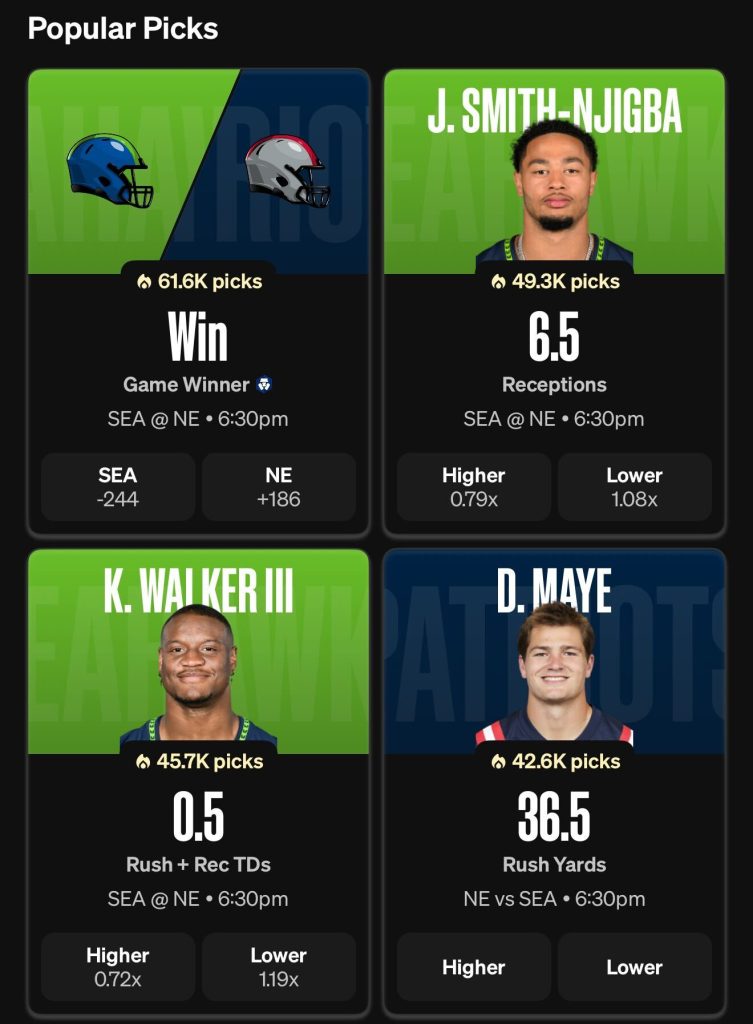Viewport: 753px width, 1024px height.
Task: Choose Lower for K. Walker III TDs
Action: coord(278,967)
